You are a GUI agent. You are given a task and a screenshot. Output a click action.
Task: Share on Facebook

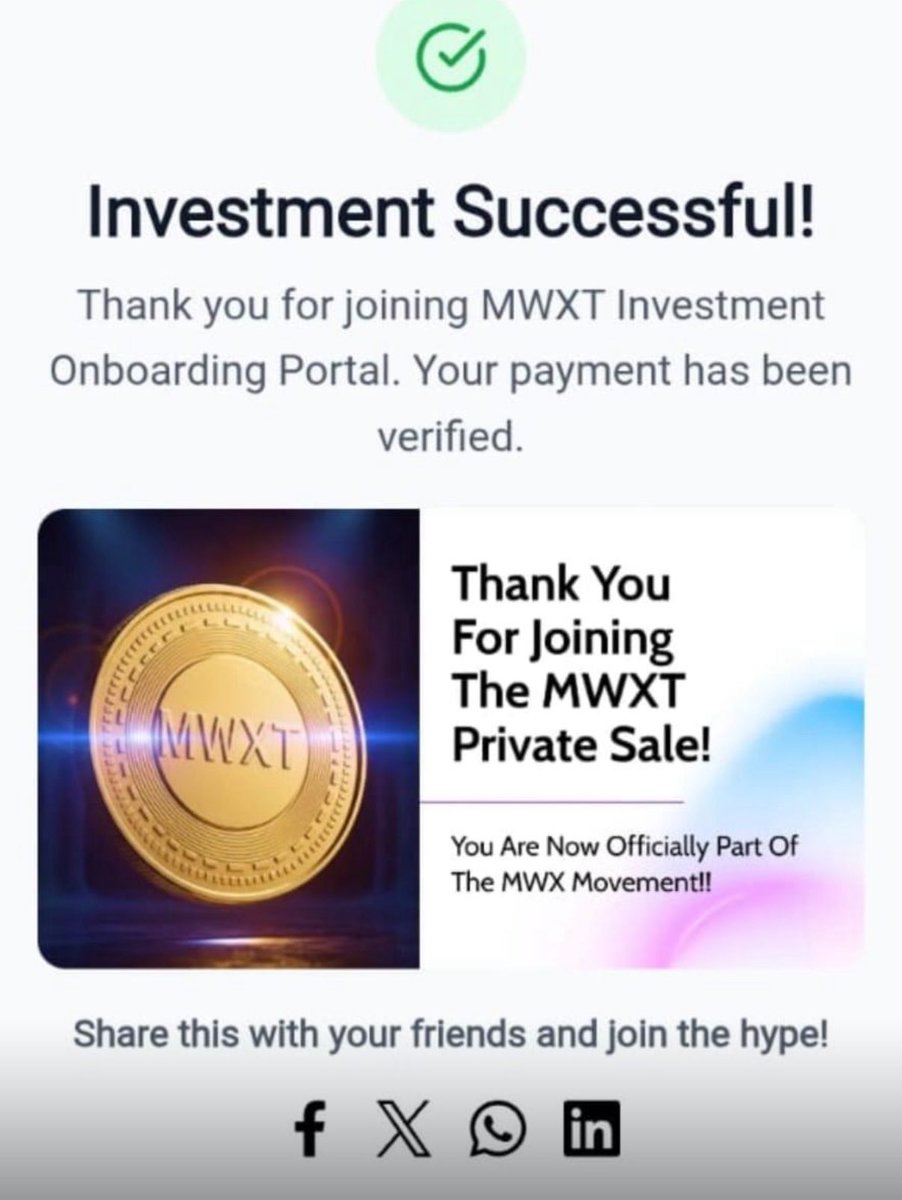[x=310, y=1129]
